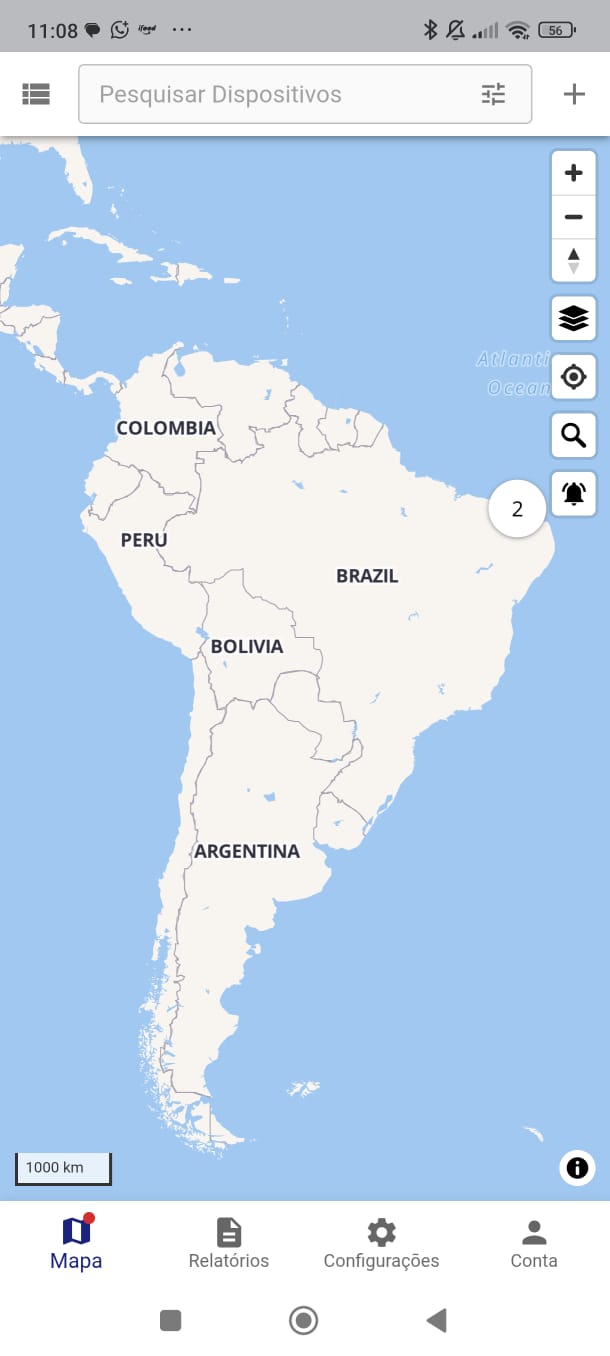Go to the Conta tab
The height and width of the screenshot is (1356, 610).
(534, 1243)
